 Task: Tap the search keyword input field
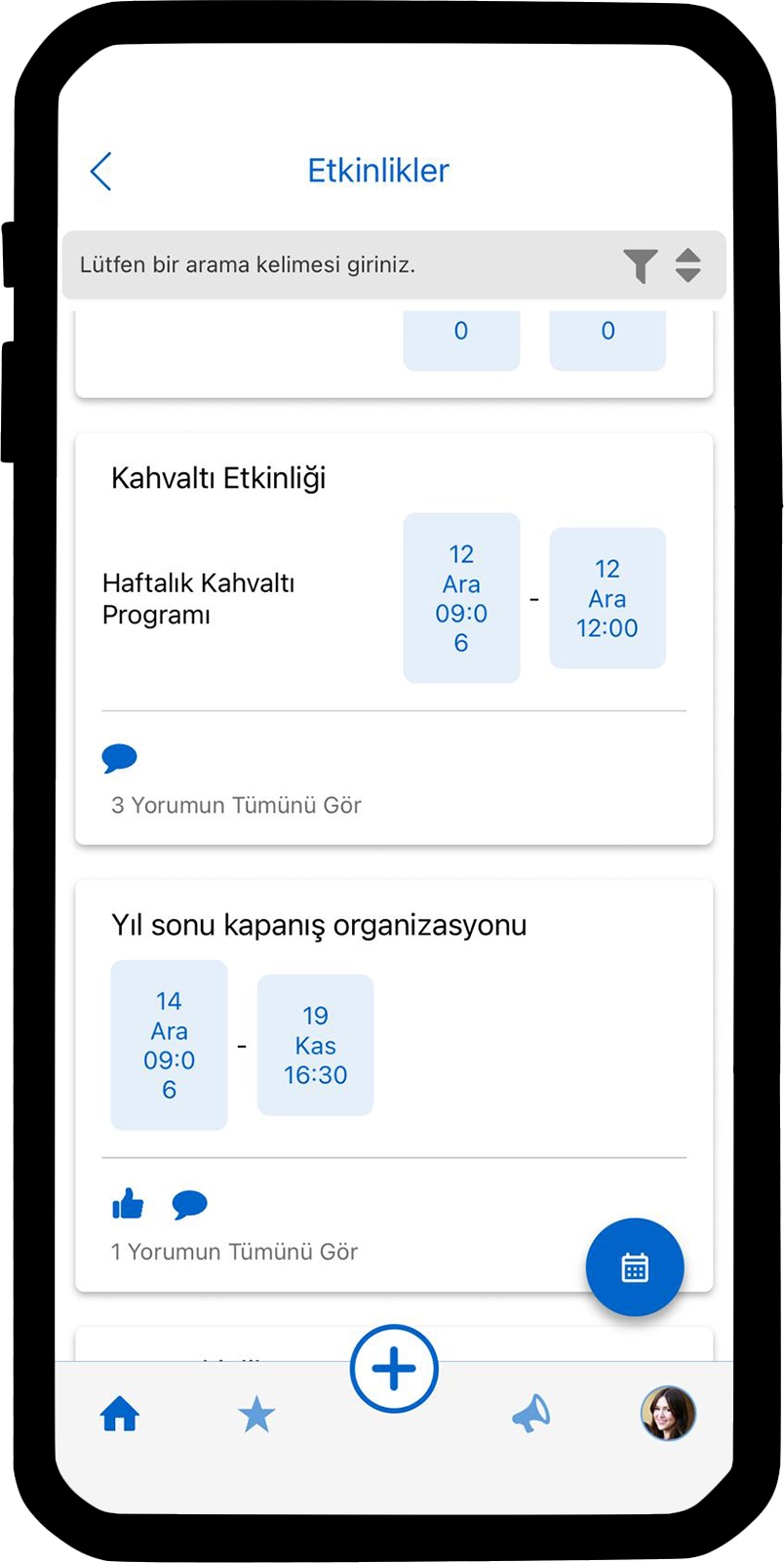tap(332, 265)
